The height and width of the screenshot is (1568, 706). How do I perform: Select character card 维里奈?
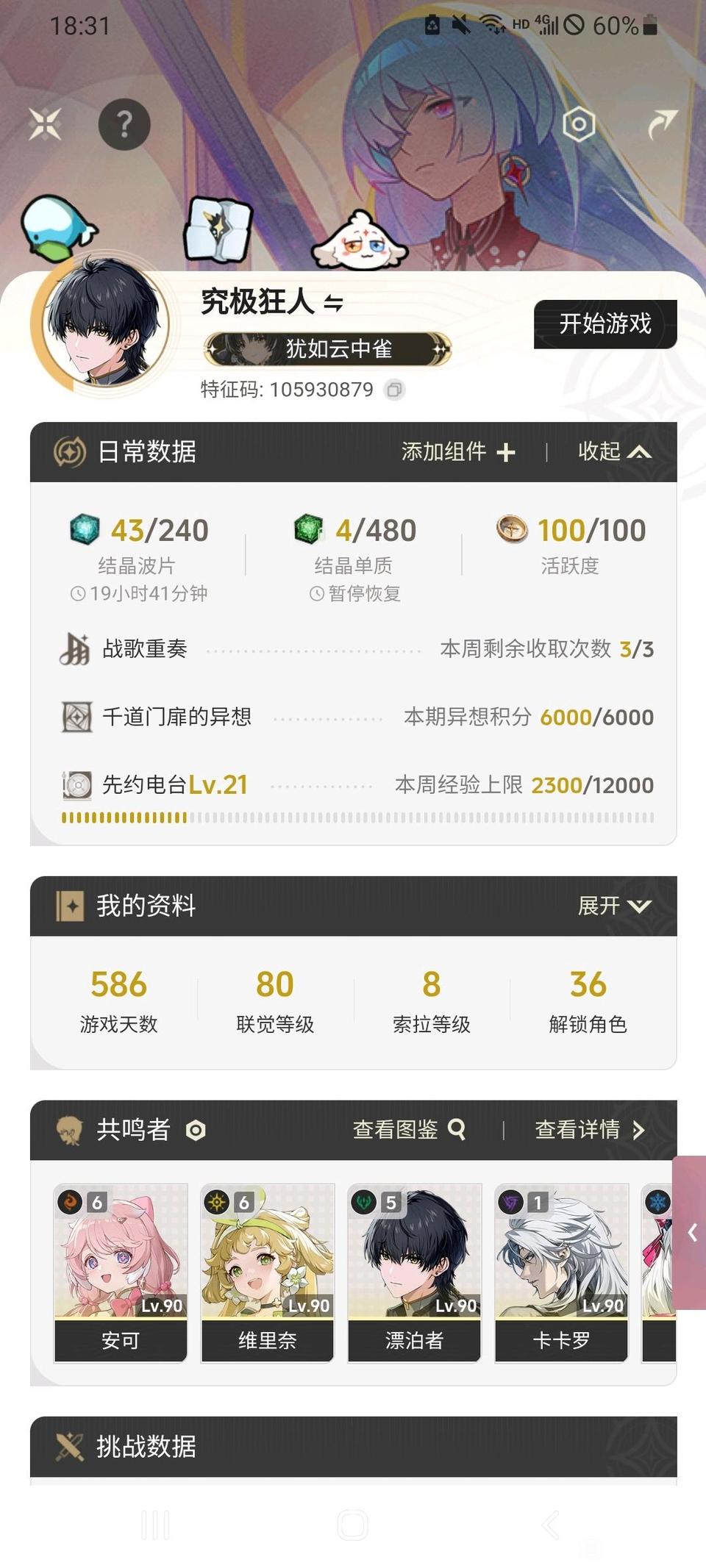coord(268,1272)
